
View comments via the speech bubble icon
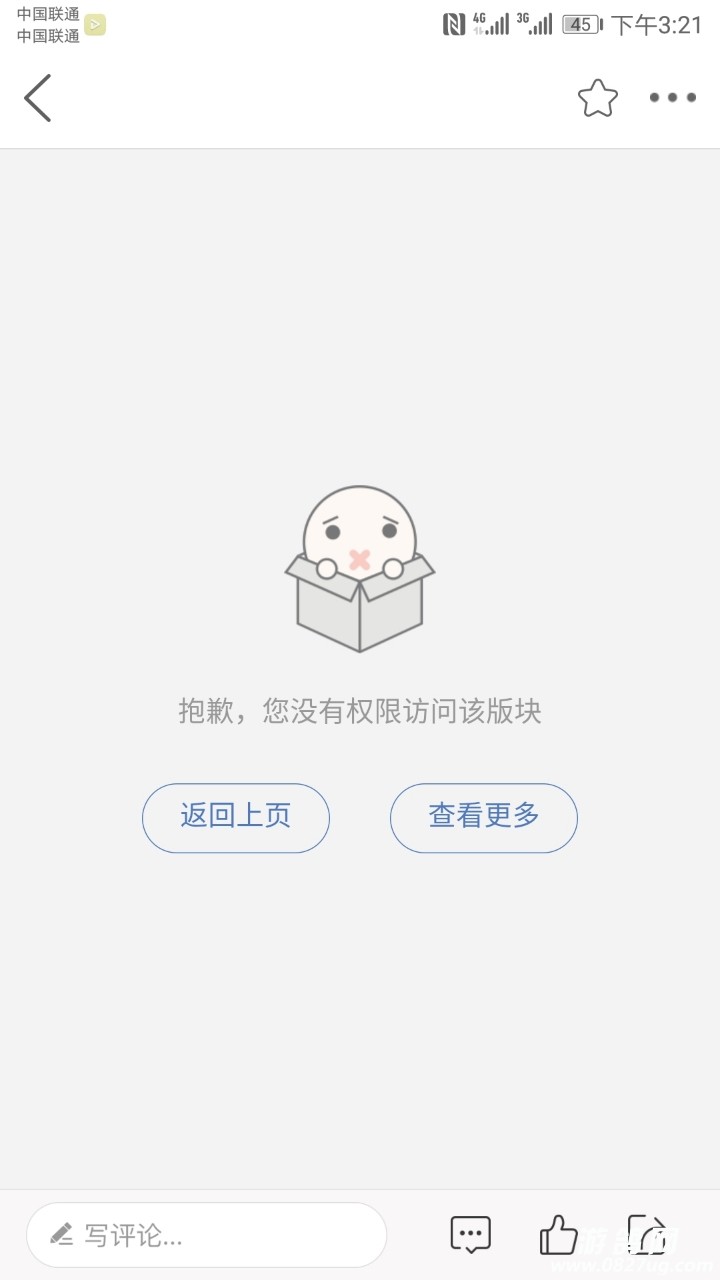(471, 1235)
